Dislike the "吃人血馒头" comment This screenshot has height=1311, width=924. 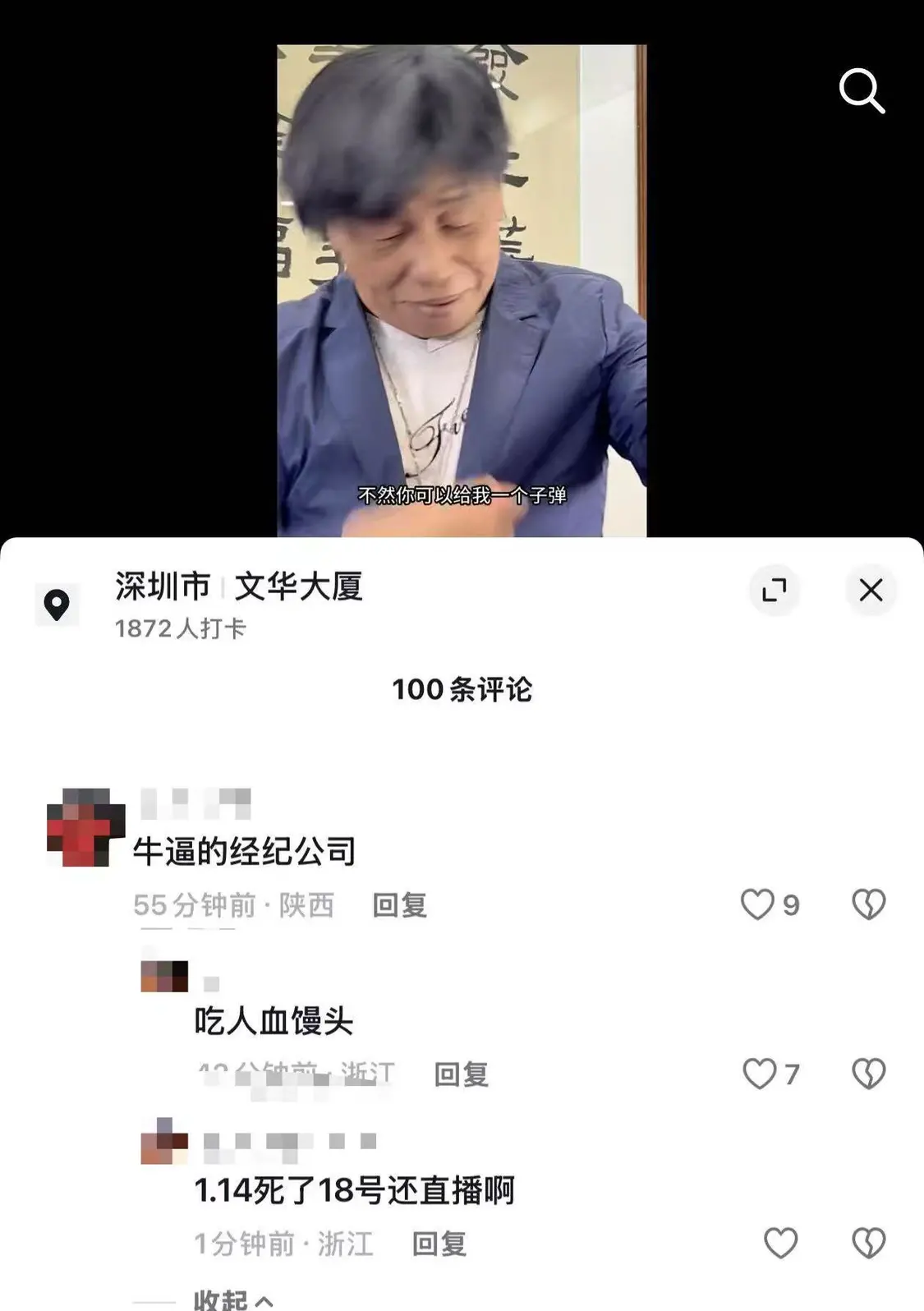(867, 1074)
